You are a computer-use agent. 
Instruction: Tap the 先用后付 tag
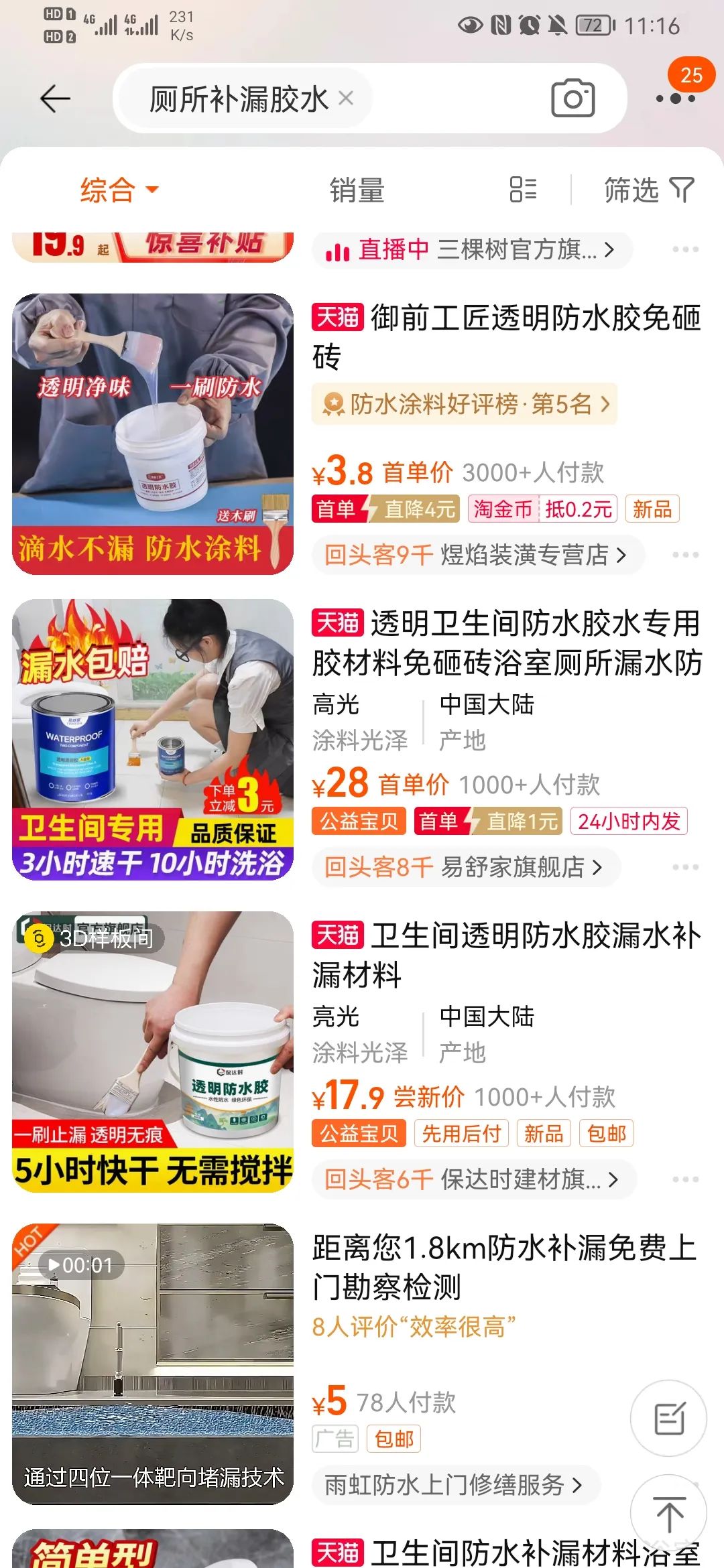pos(462,1132)
